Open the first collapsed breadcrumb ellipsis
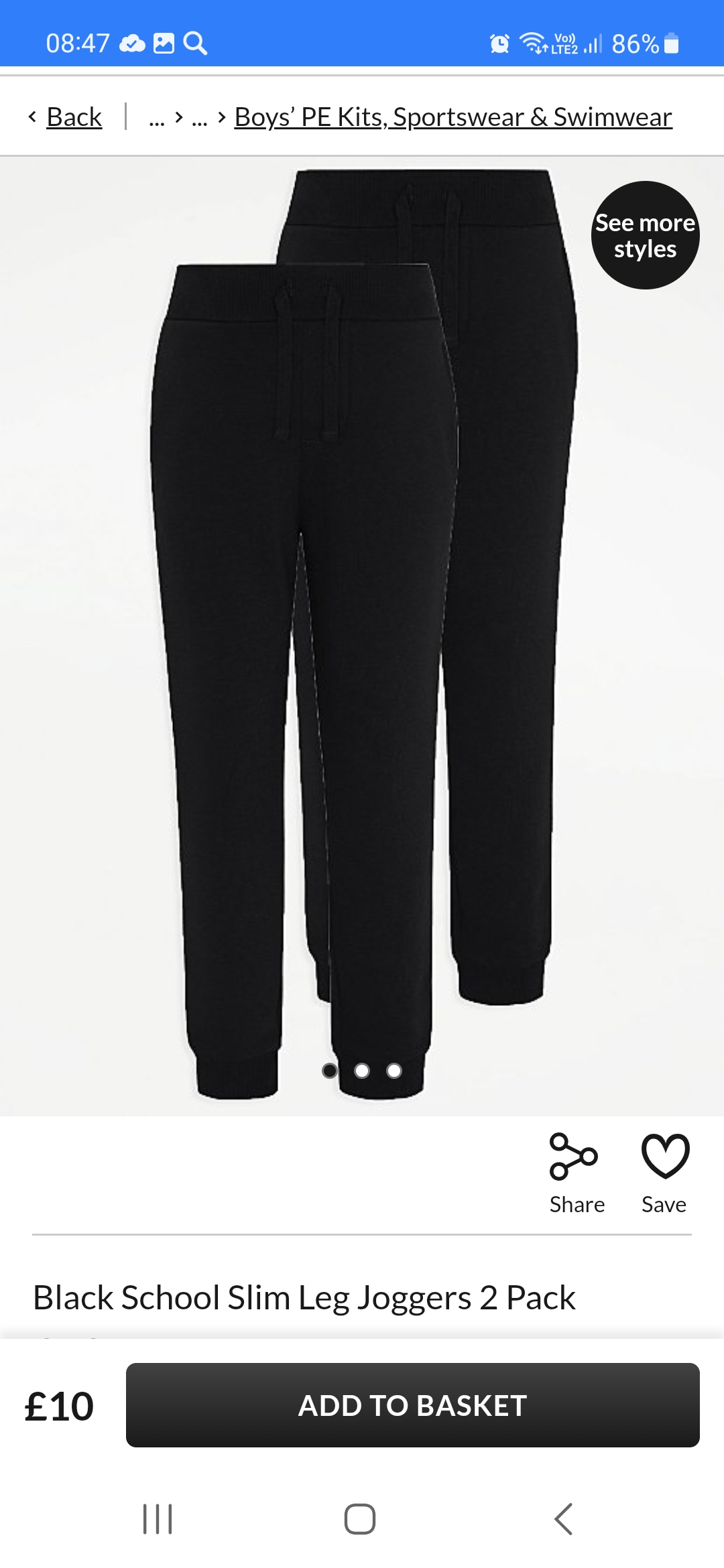This screenshot has height=1568, width=724. (157, 119)
